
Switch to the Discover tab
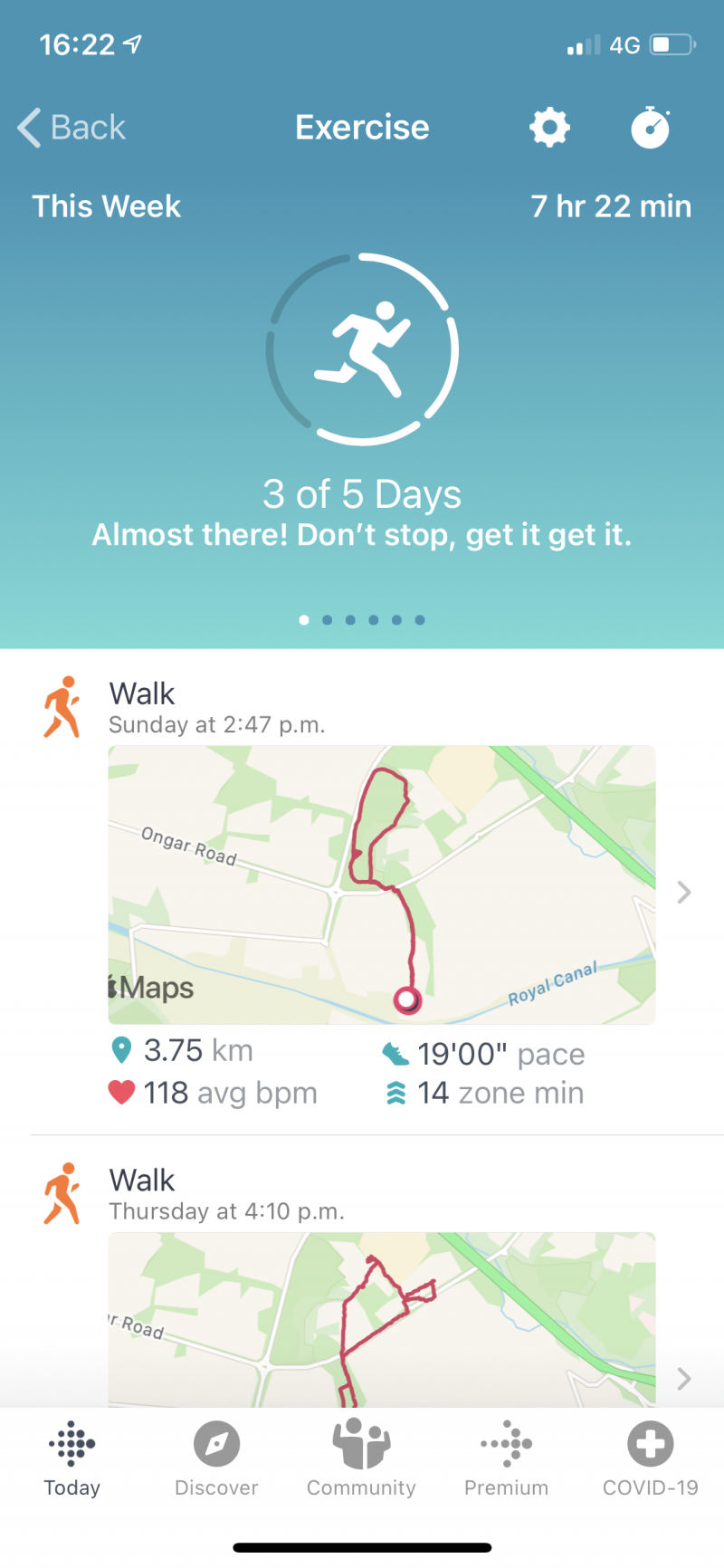click(x=216, y=1459)
